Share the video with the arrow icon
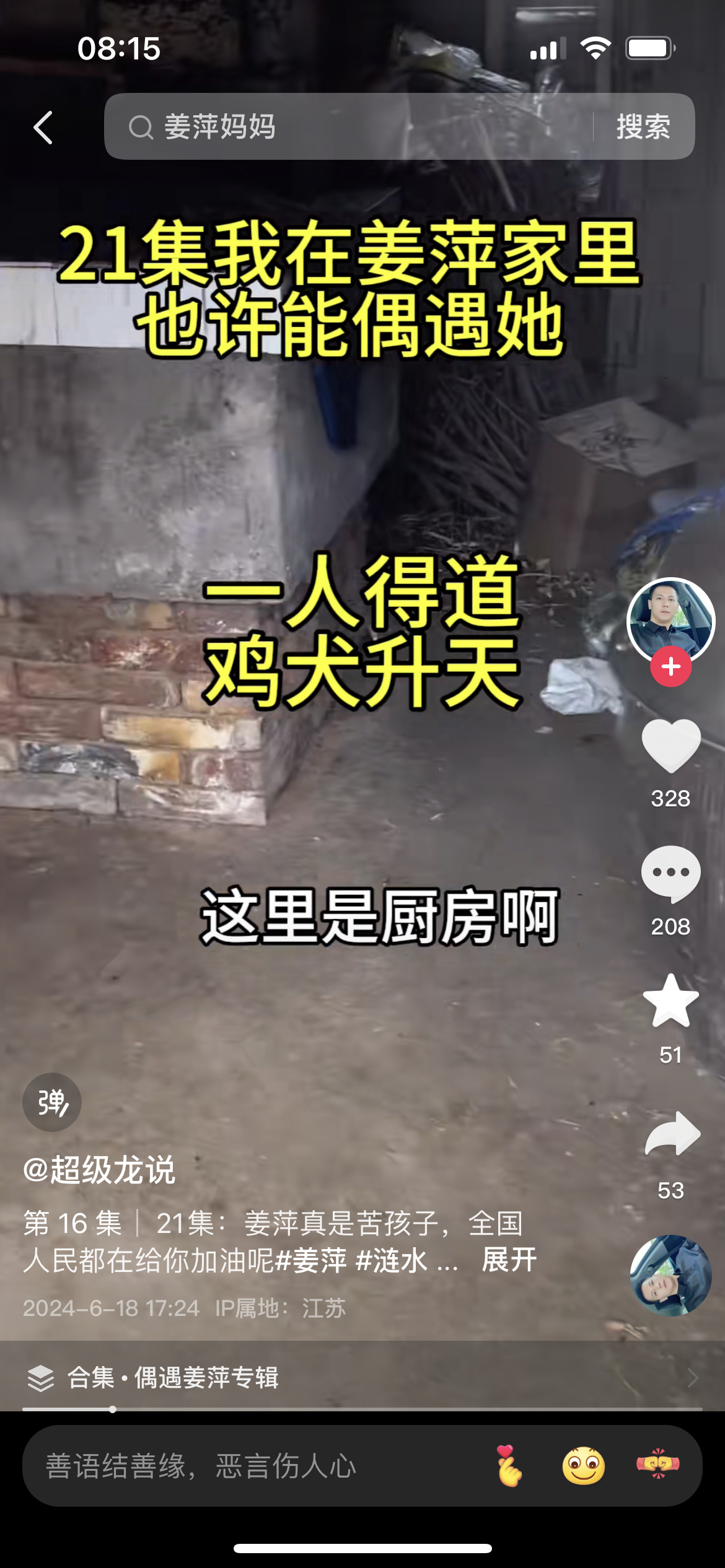The image size is (725, 1568). [x=672, y=1135]
